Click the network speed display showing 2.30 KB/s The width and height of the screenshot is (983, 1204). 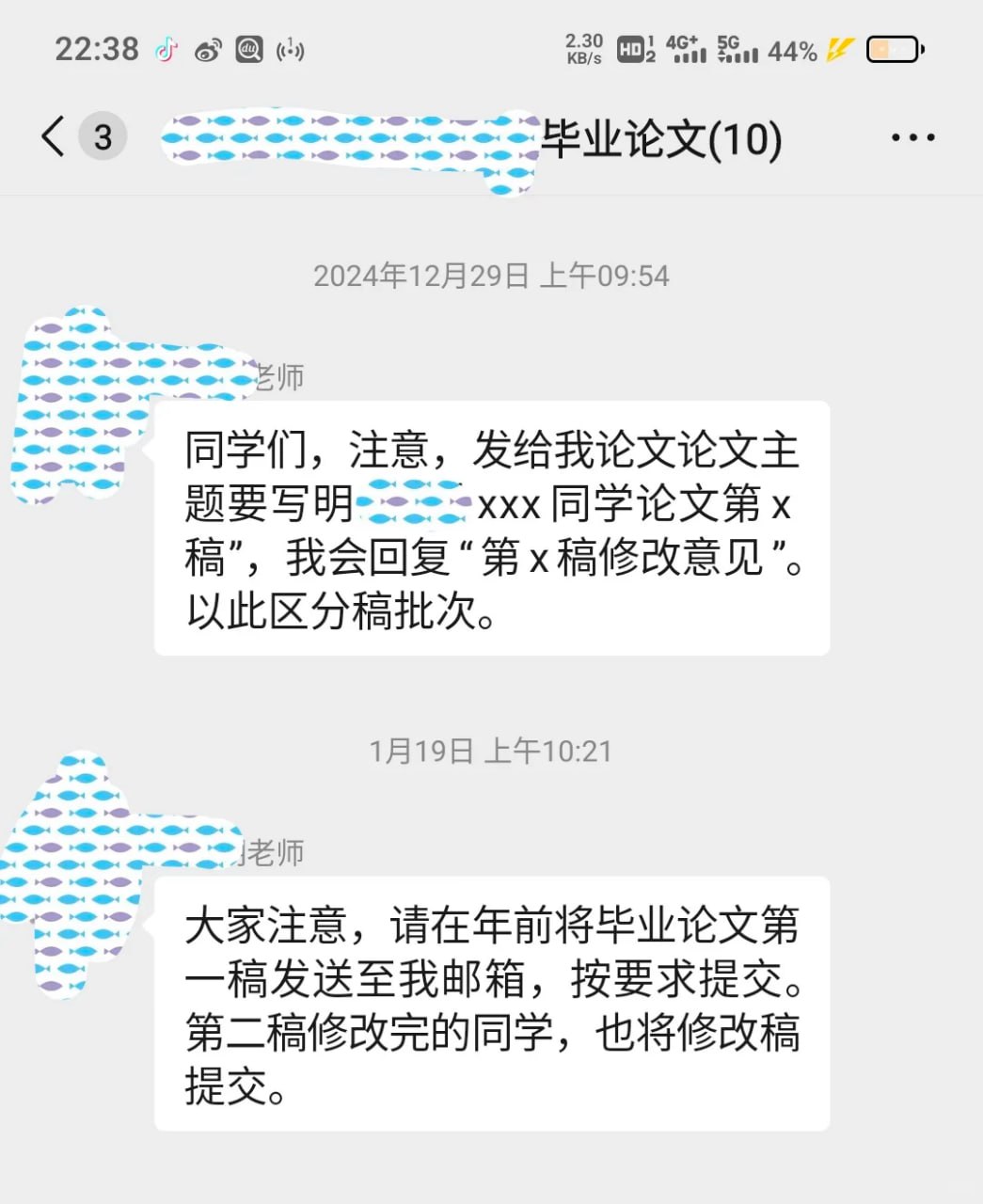point(584,47)
